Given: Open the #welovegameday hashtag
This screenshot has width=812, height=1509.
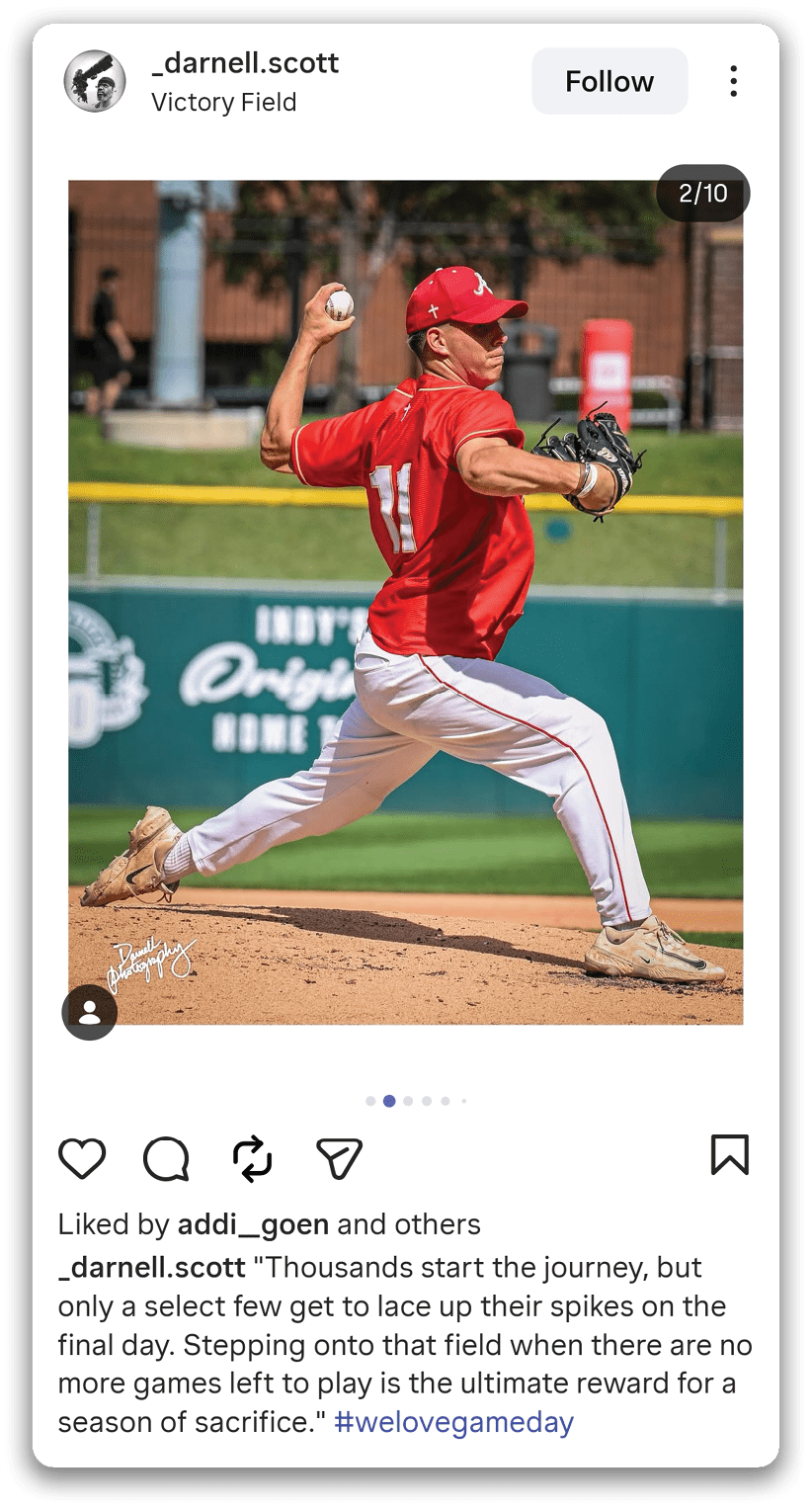Looking at the screenshot, I should pos(453,1422).
